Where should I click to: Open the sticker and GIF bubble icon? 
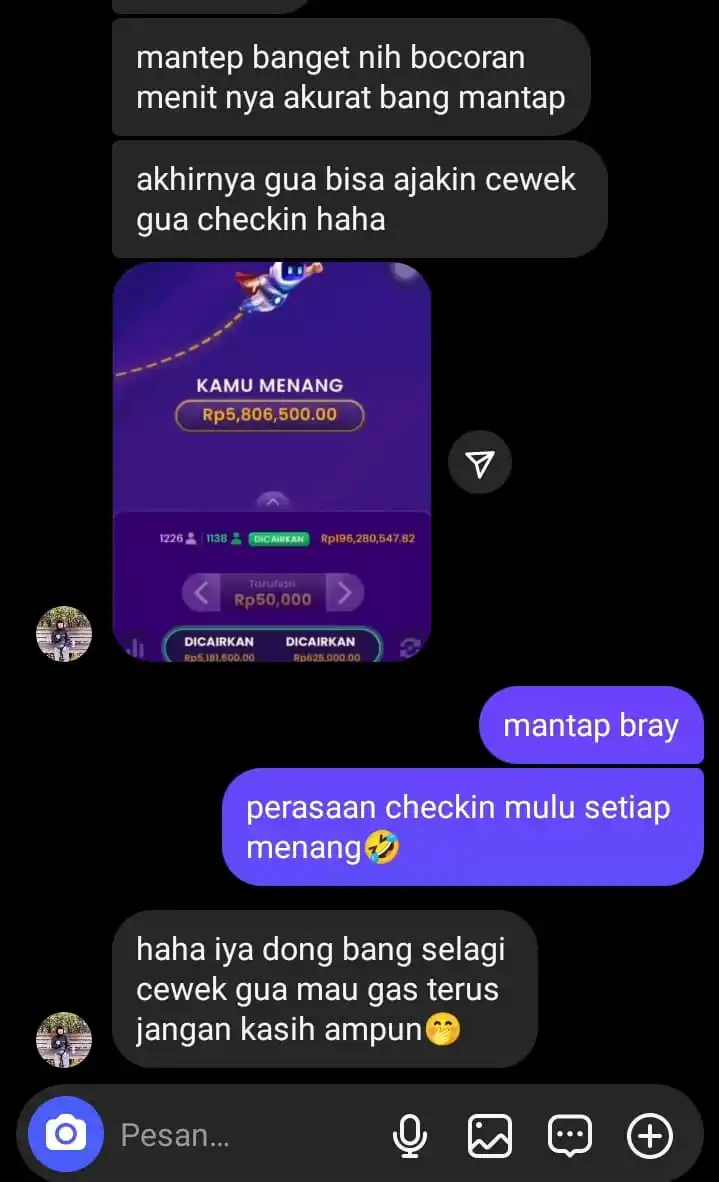click(570, 1135)
